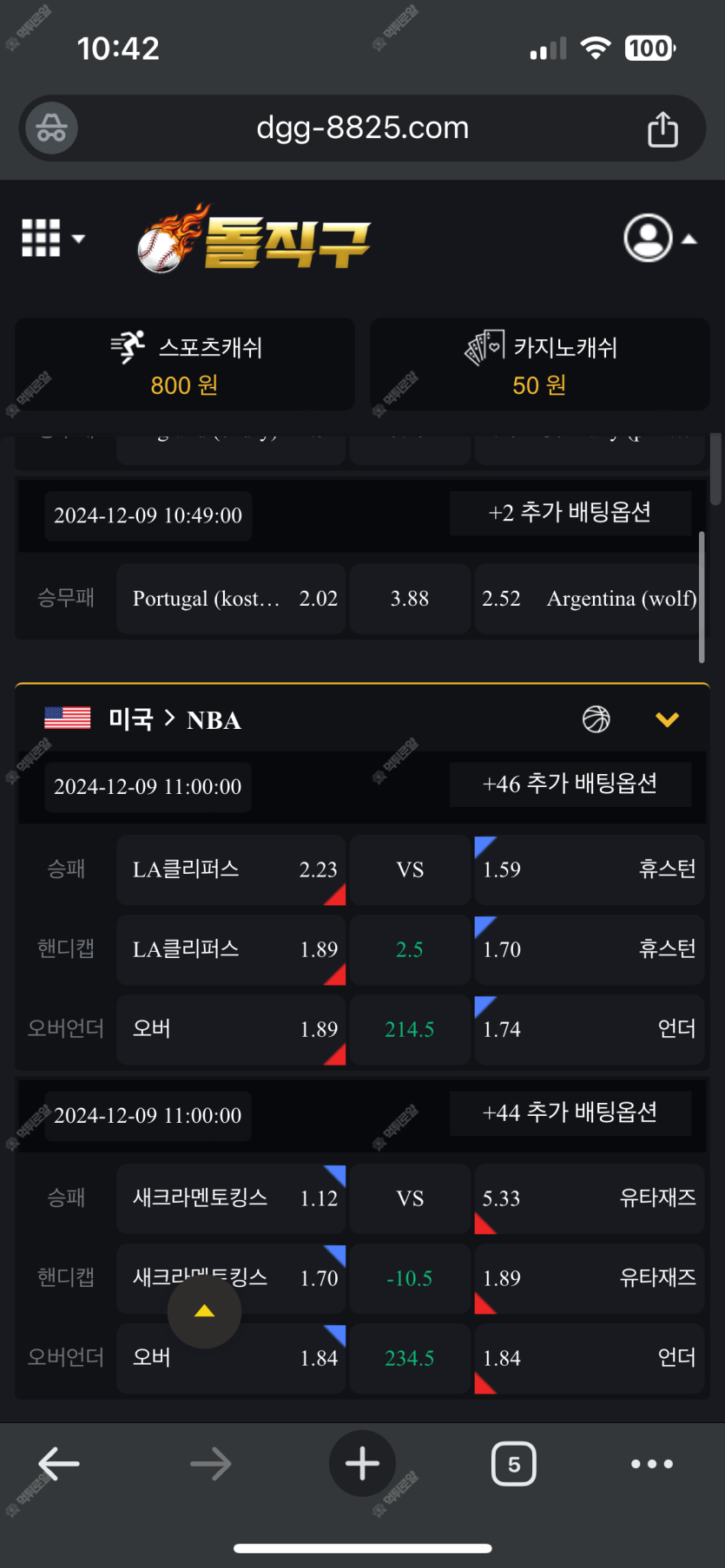
Task: Open the 스포츠캐쉬 balance card
Action: (x=185, y=364)
